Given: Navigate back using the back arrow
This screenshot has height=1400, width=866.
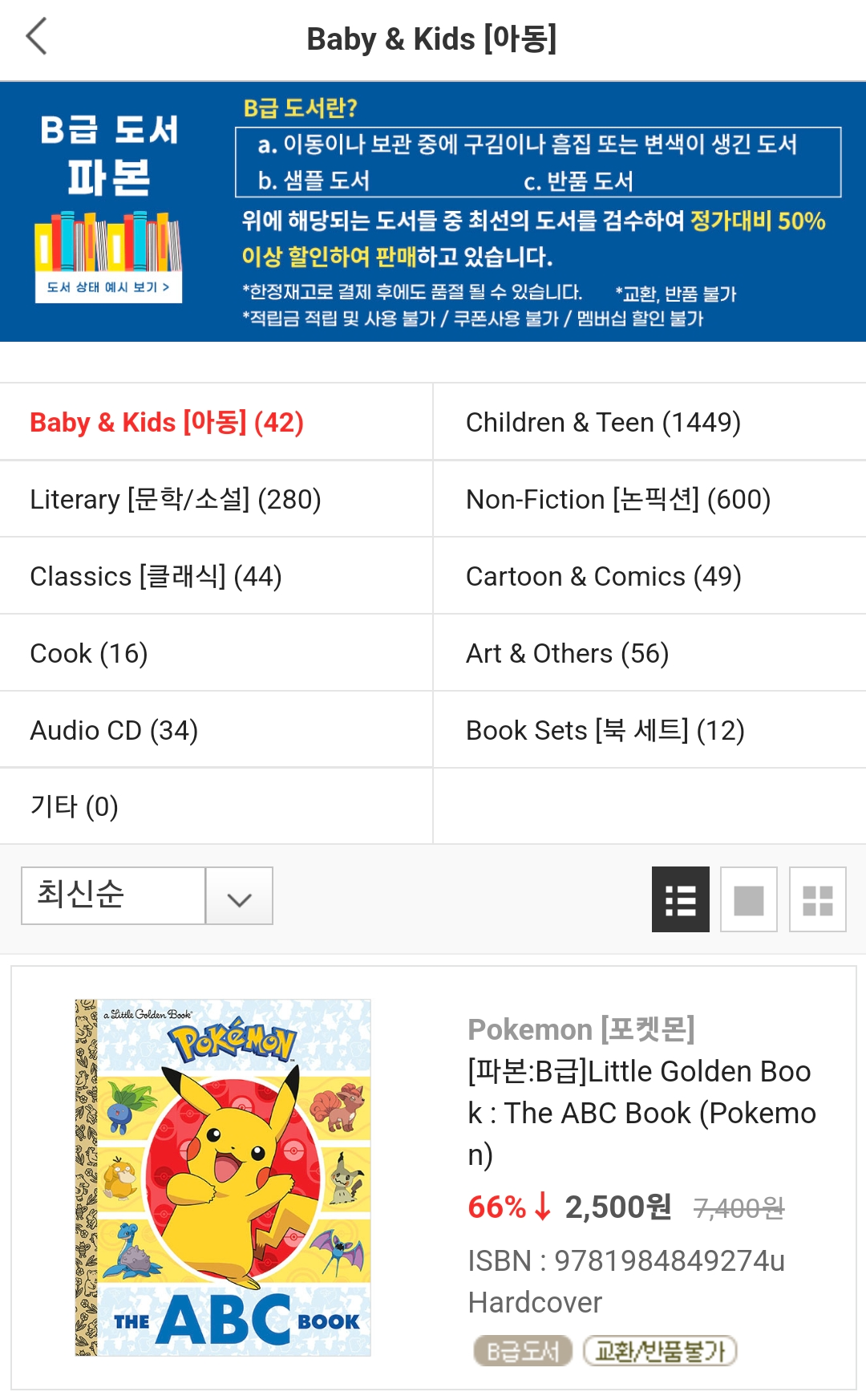Looking at the screenshot, I should [37, 38].
